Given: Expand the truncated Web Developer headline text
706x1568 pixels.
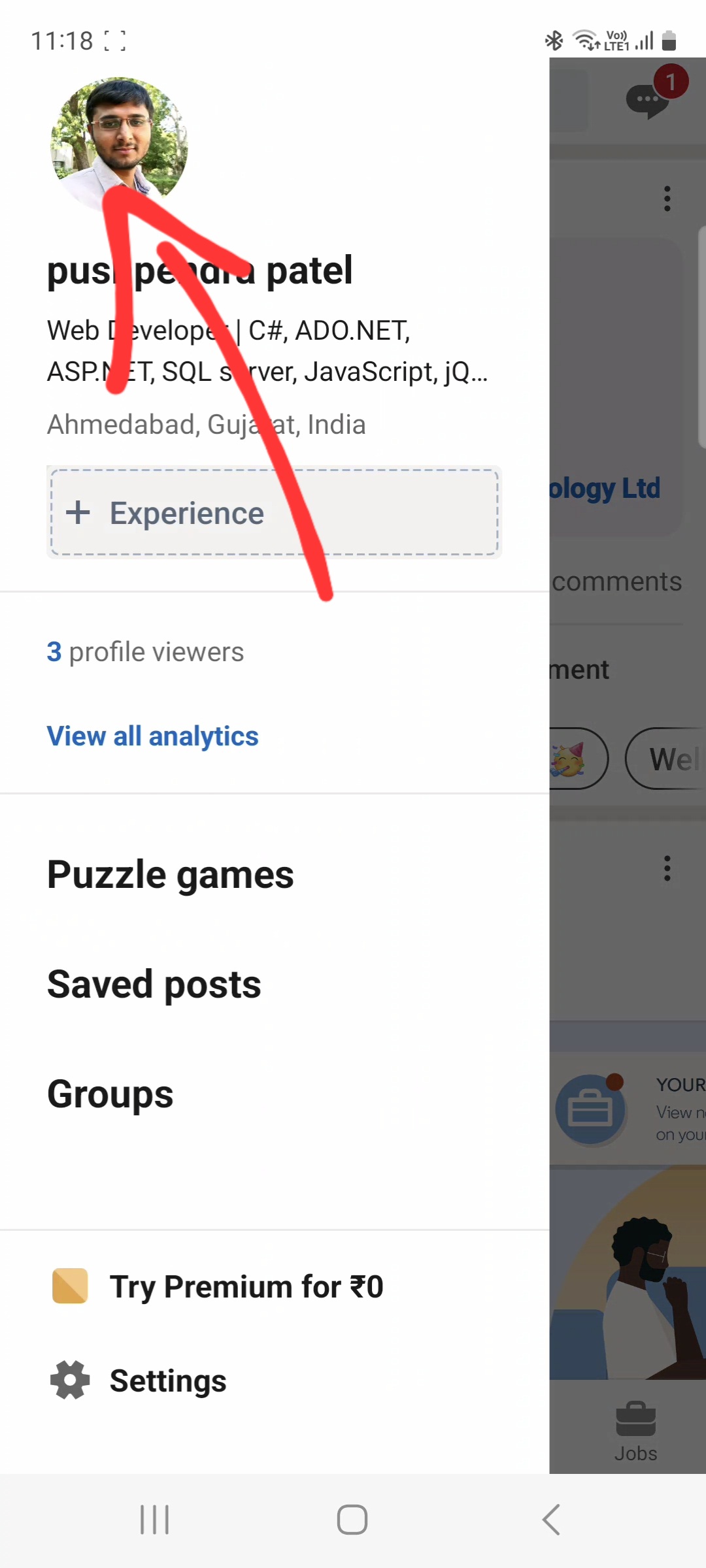Looking at the screenshot, I should pyautogui.click(x=267, y=351).
